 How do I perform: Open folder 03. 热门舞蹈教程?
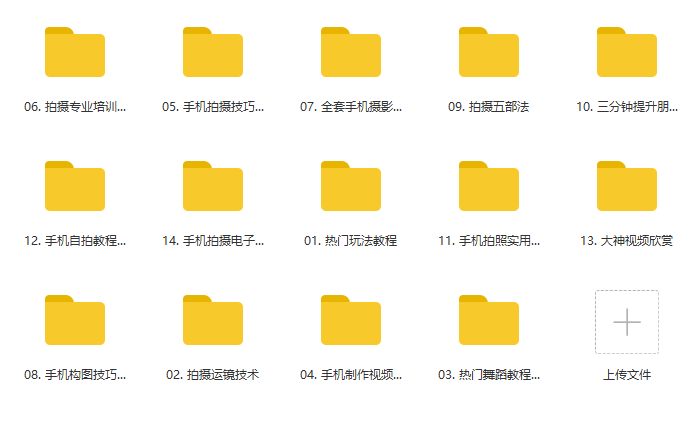point(489,321)
